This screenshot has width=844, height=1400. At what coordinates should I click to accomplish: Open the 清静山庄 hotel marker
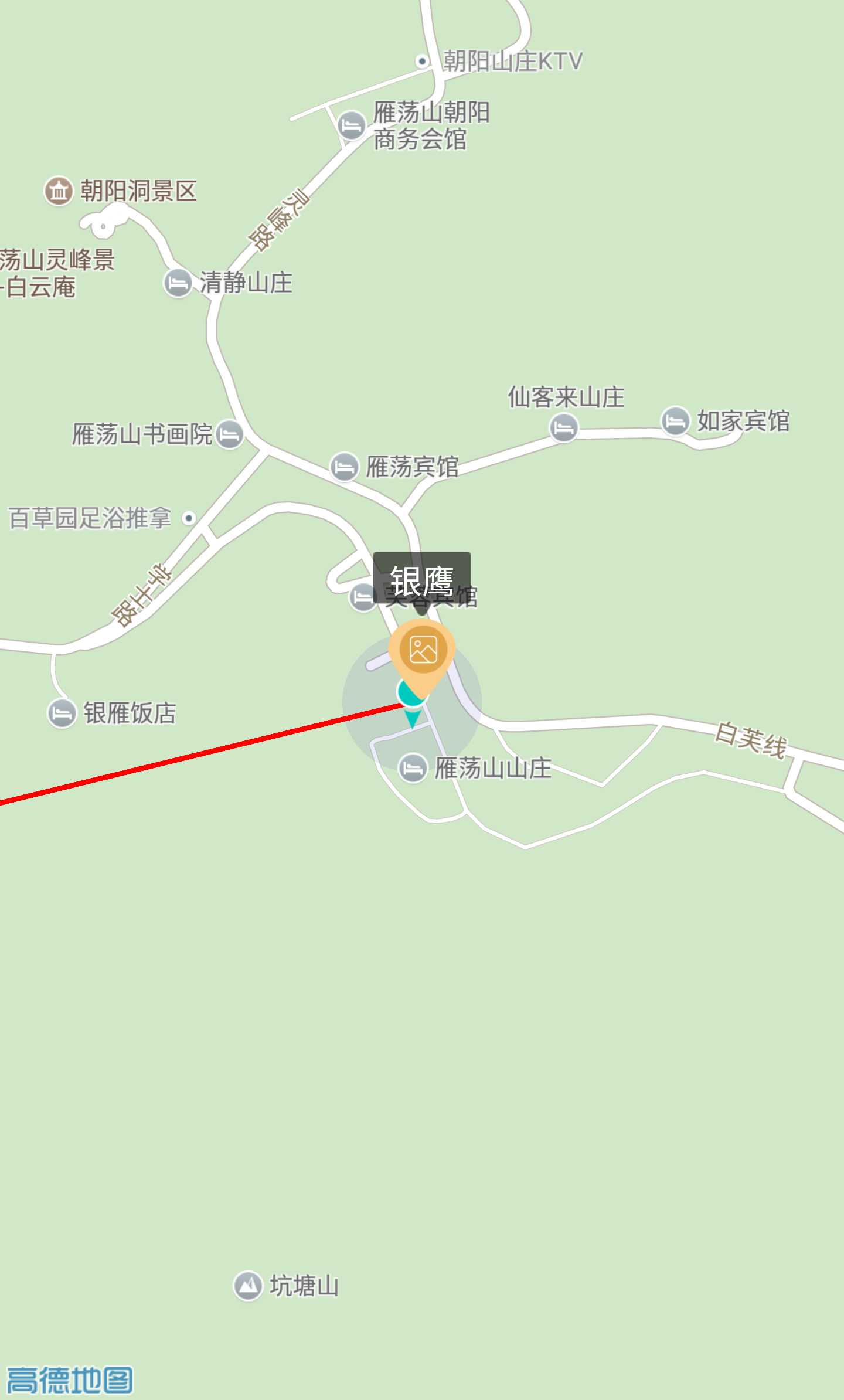click(178, 283)
